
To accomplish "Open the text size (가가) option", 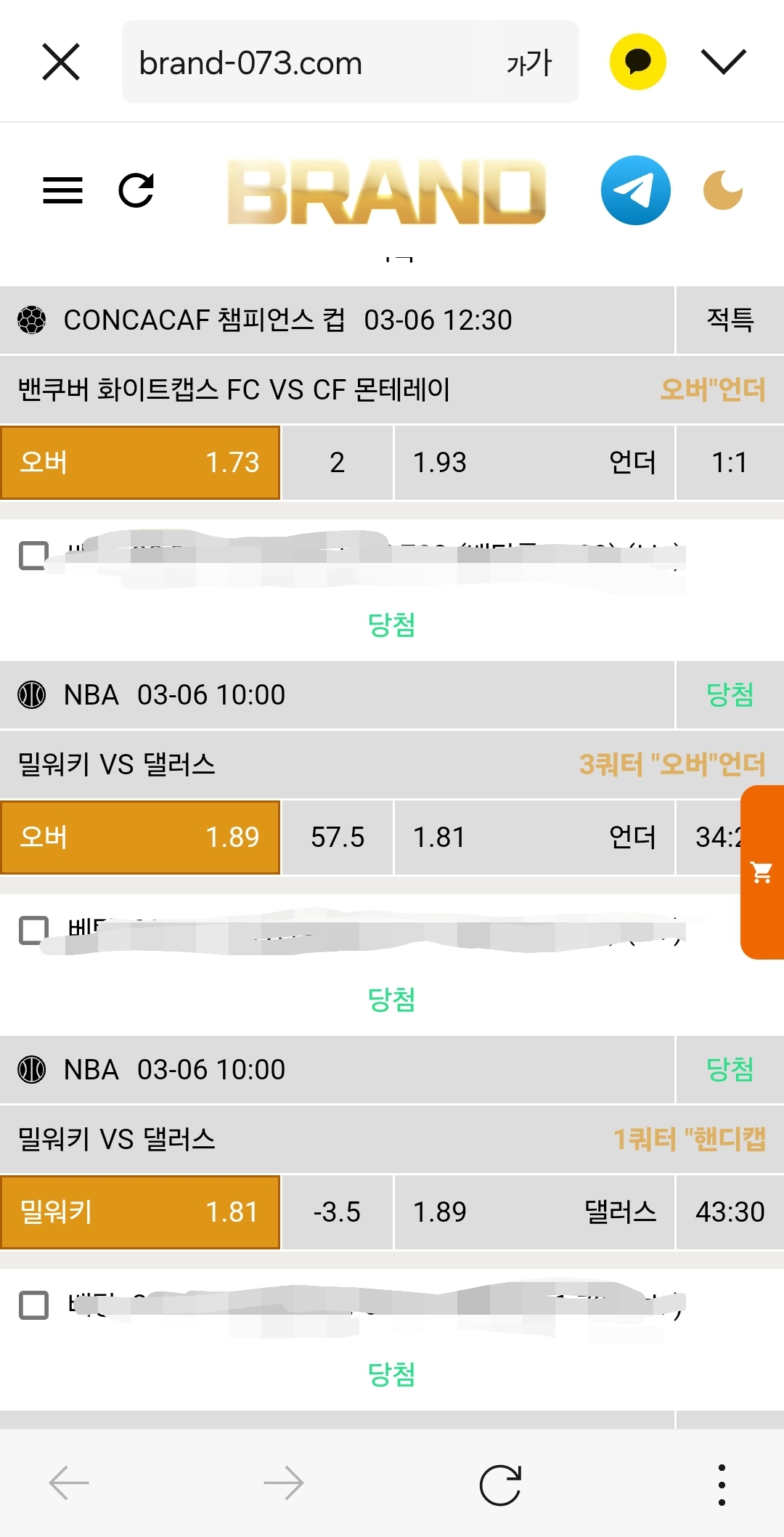I will coord(529,62).
